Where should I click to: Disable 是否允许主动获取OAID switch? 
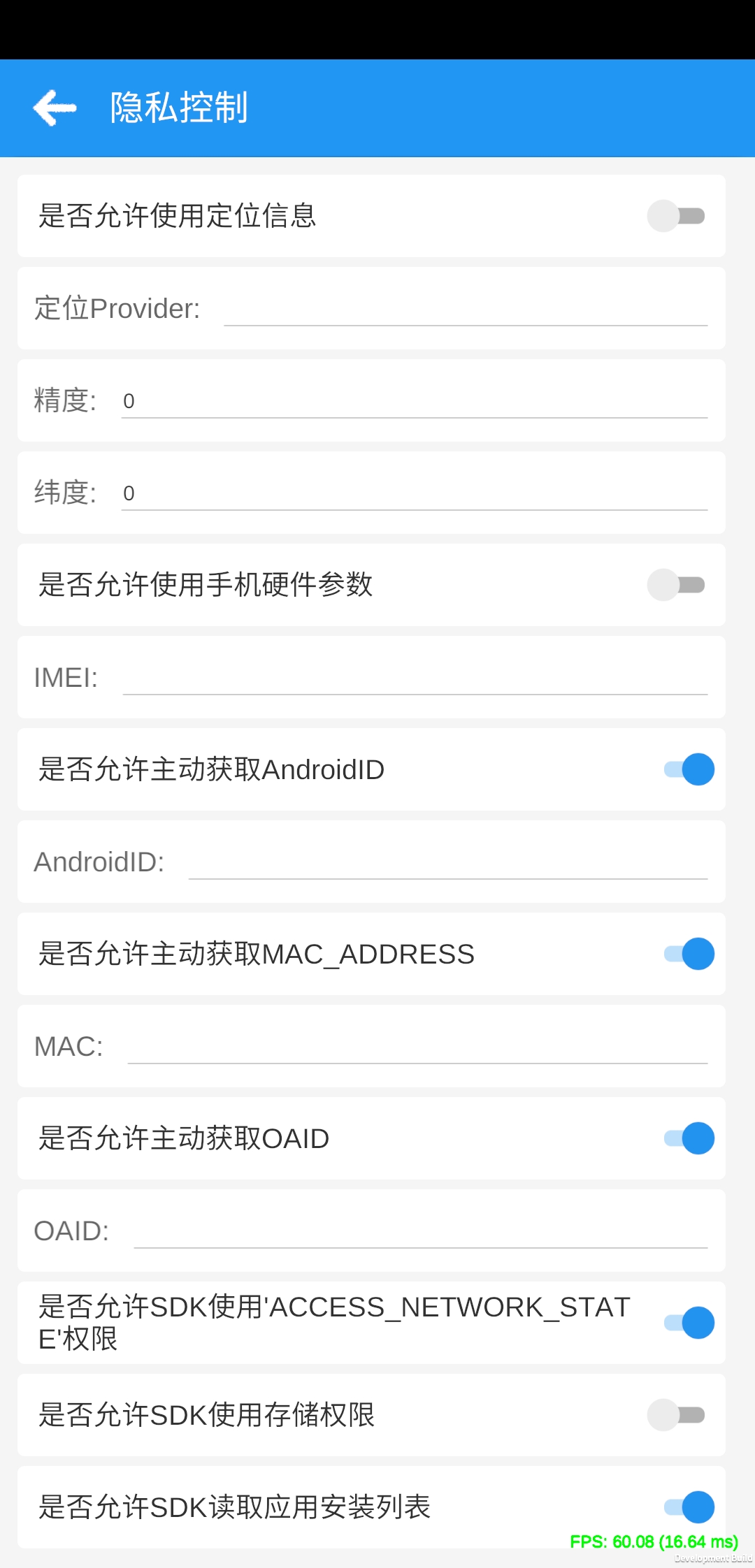(x=689, y=1138)
